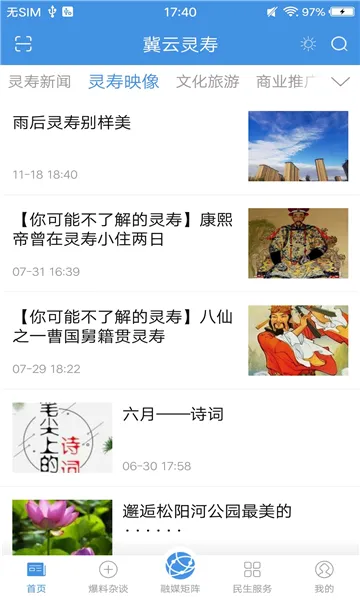Open 邂逅松阳河公园最美的 article
The height and width of the screenshot is (600, 360).
point(180,520)
